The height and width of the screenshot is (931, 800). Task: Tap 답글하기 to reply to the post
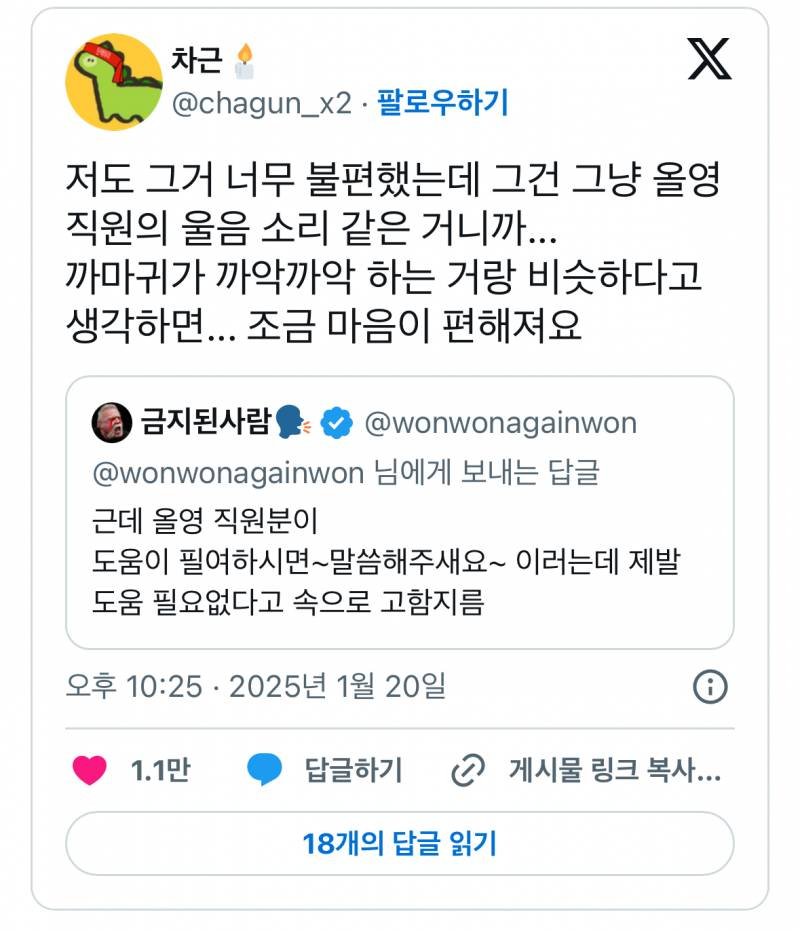(325, 770)
